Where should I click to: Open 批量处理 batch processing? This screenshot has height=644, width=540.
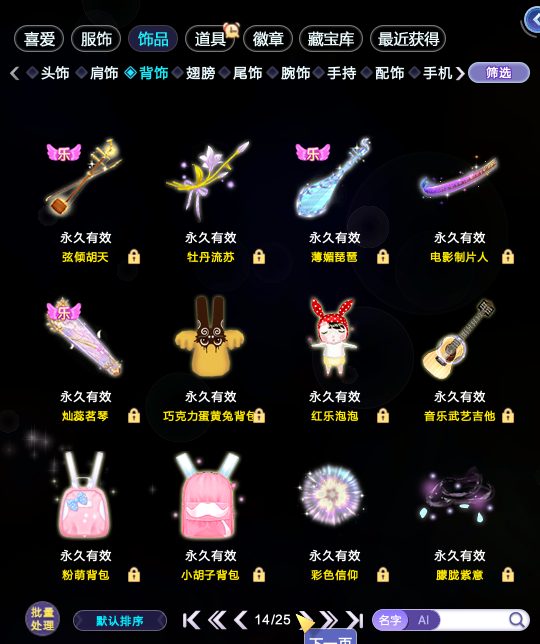pos(42,619)
